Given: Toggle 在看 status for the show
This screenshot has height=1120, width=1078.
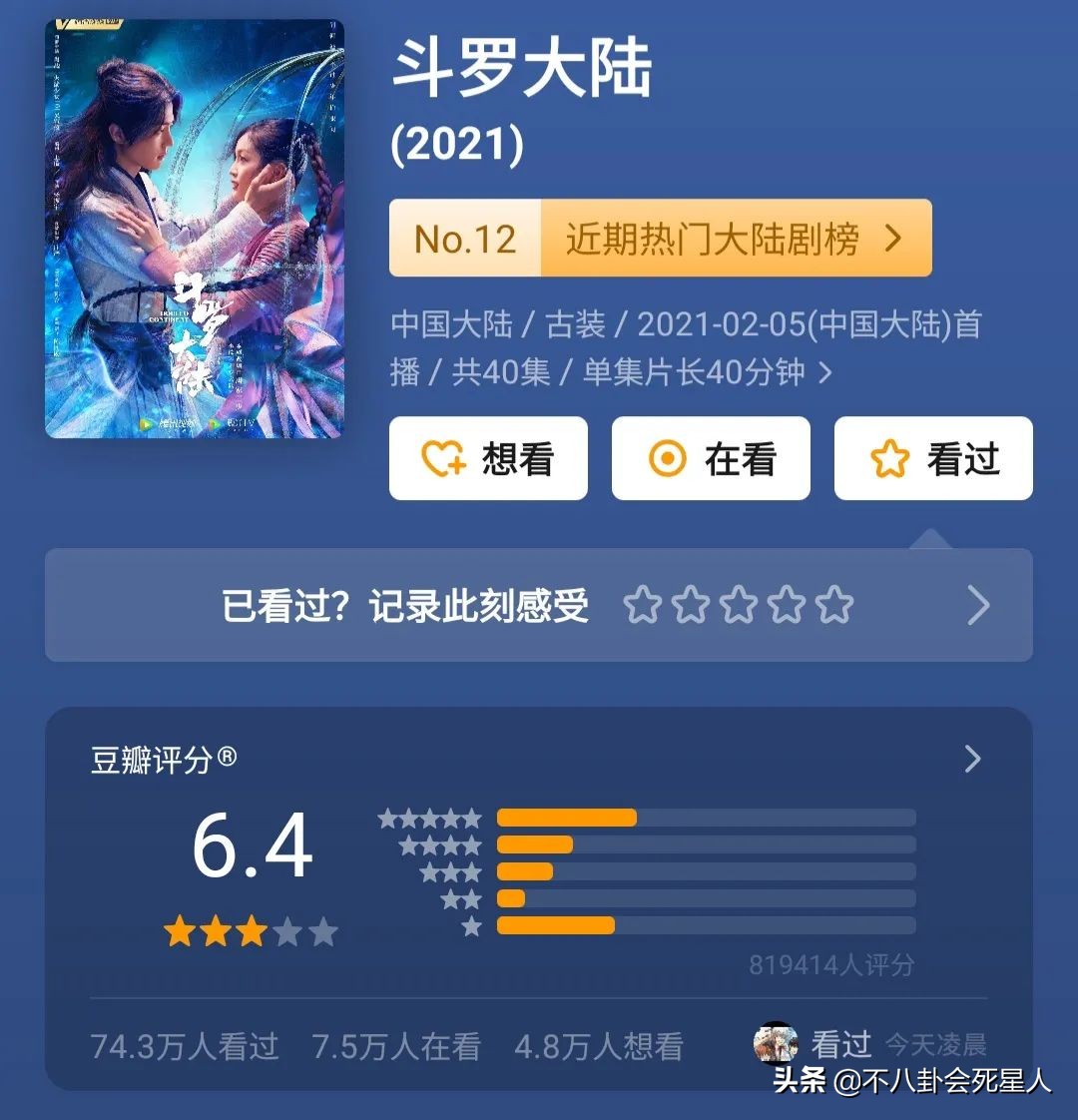Looking at the screenshot, I should click(710, 458).
